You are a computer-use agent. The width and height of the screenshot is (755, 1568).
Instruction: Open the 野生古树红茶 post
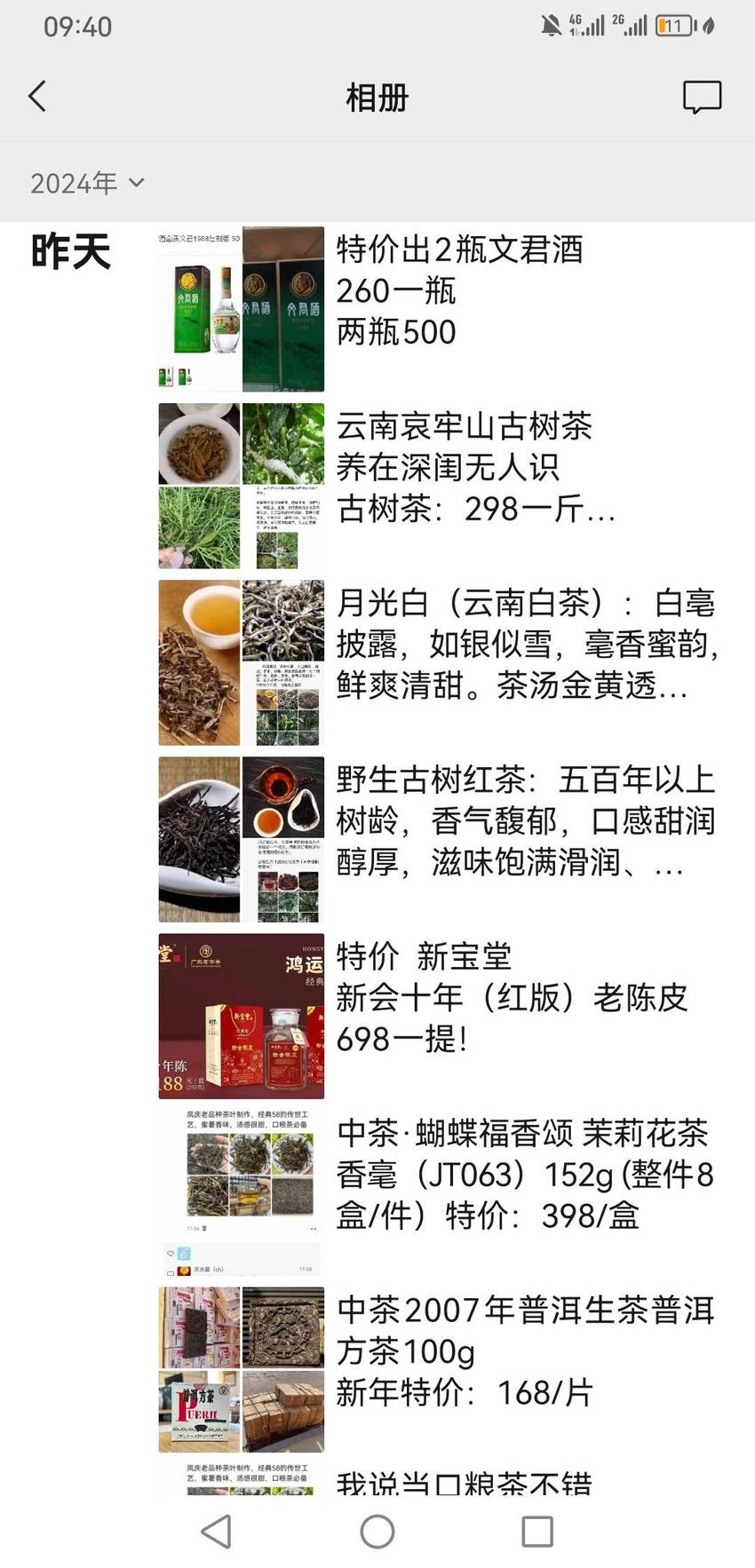pyautogui.click(x=440, y=839)
